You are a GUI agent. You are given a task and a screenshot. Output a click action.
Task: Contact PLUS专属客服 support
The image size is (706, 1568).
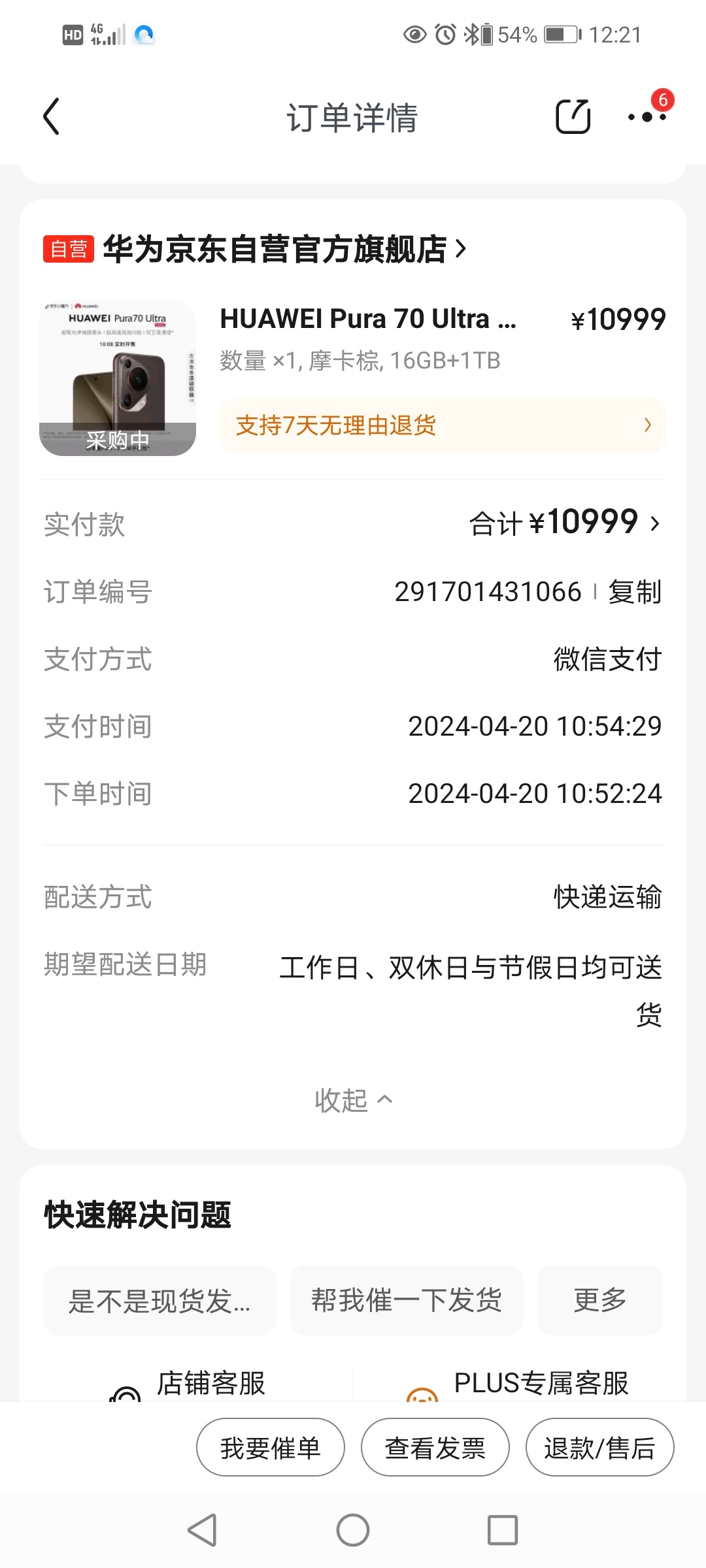[x=540, y=1384]
